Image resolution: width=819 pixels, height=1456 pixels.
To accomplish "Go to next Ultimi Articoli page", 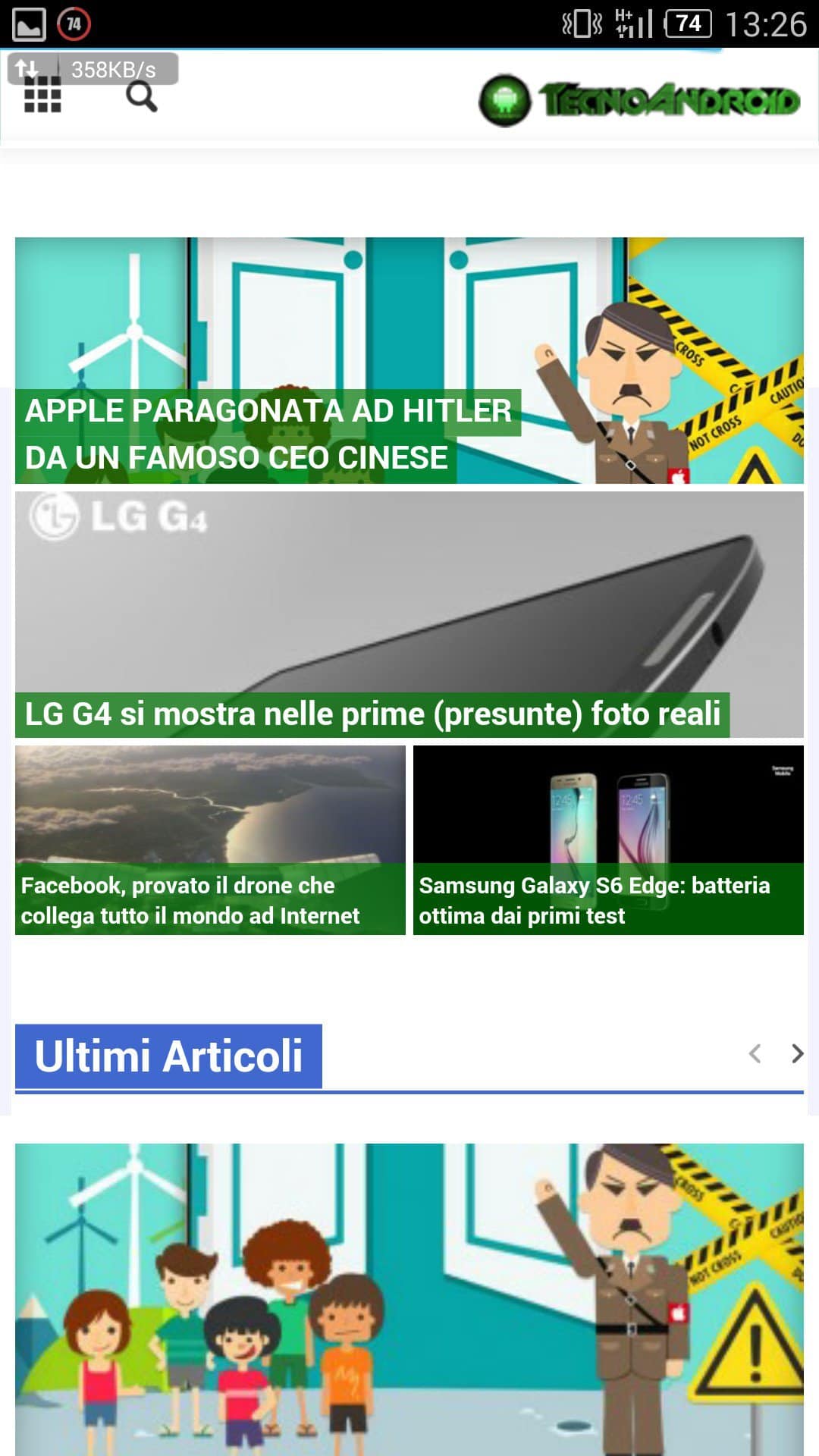I will tap(797, 1053).
